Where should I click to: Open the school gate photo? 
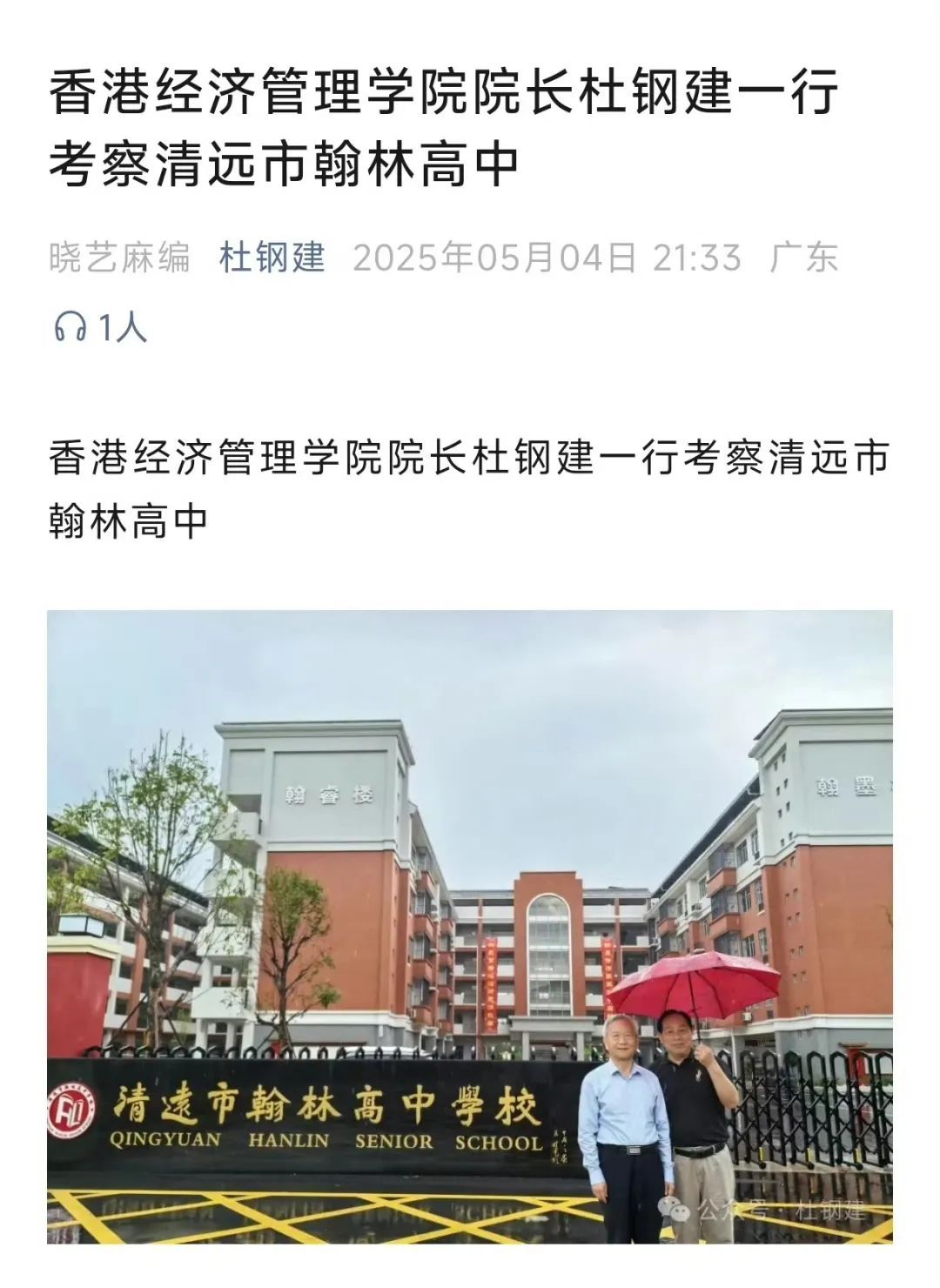coord(470,927)
